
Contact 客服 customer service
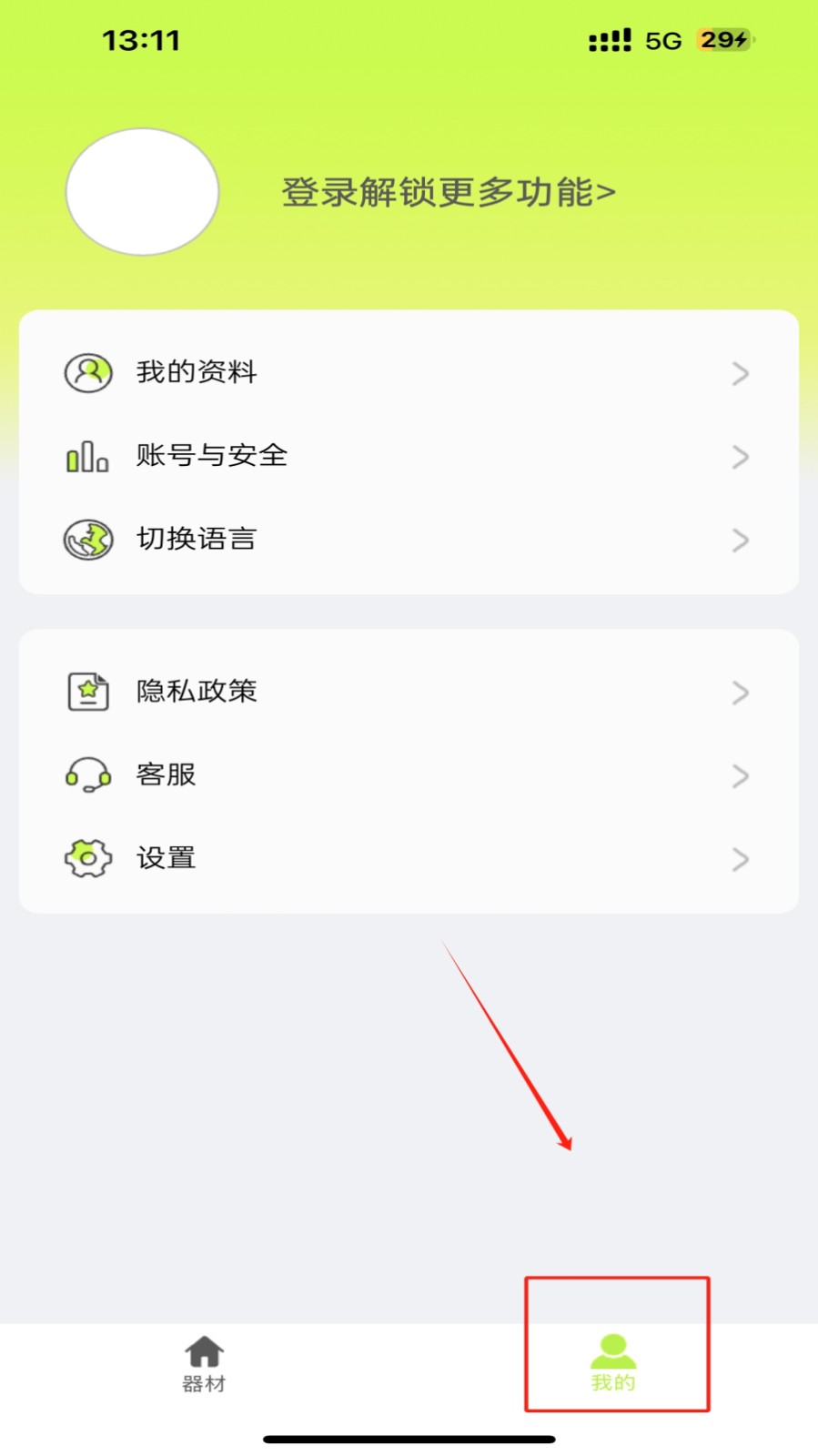(x=408, y=775)
